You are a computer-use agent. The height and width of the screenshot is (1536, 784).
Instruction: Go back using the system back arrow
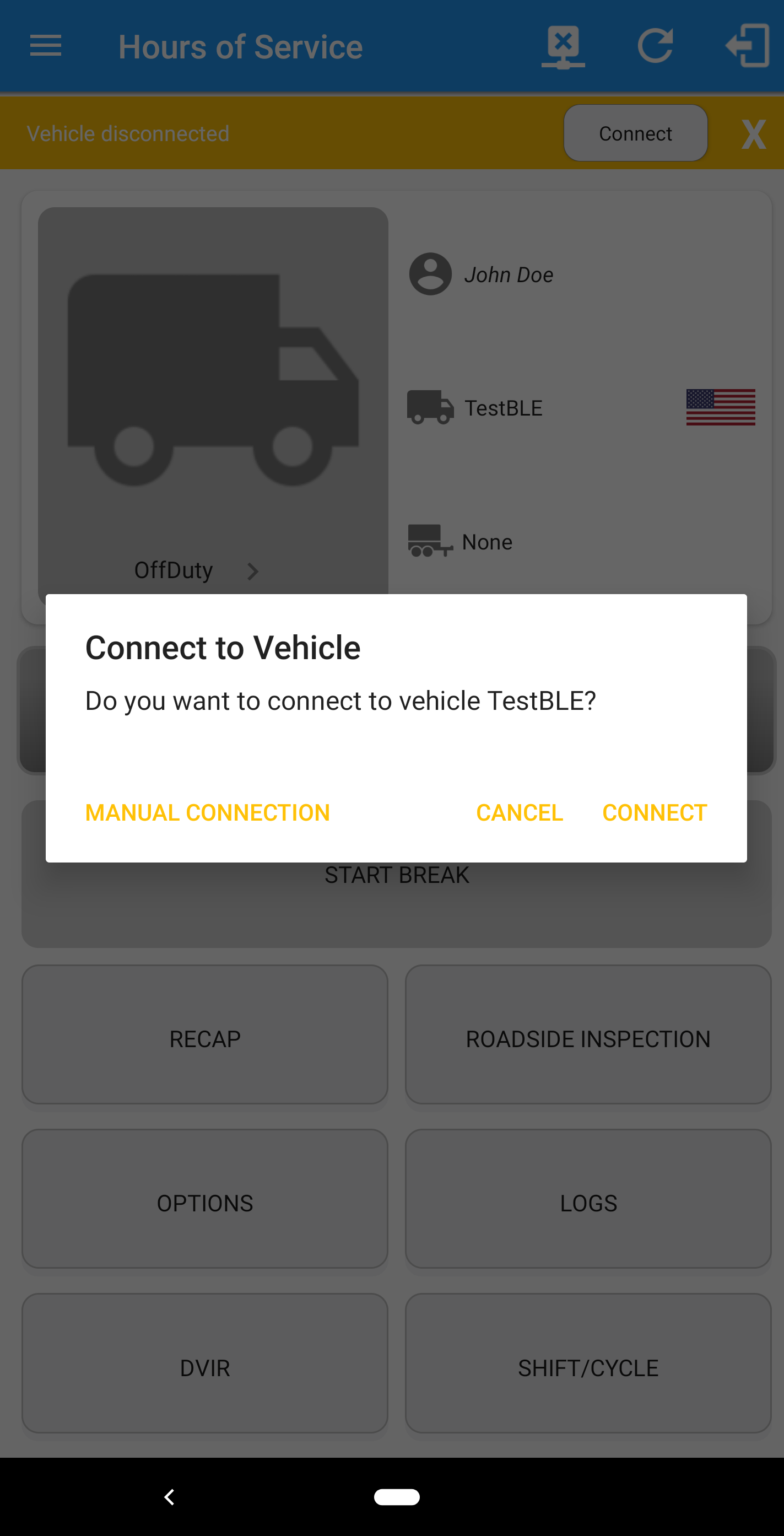pos(169,1497)
